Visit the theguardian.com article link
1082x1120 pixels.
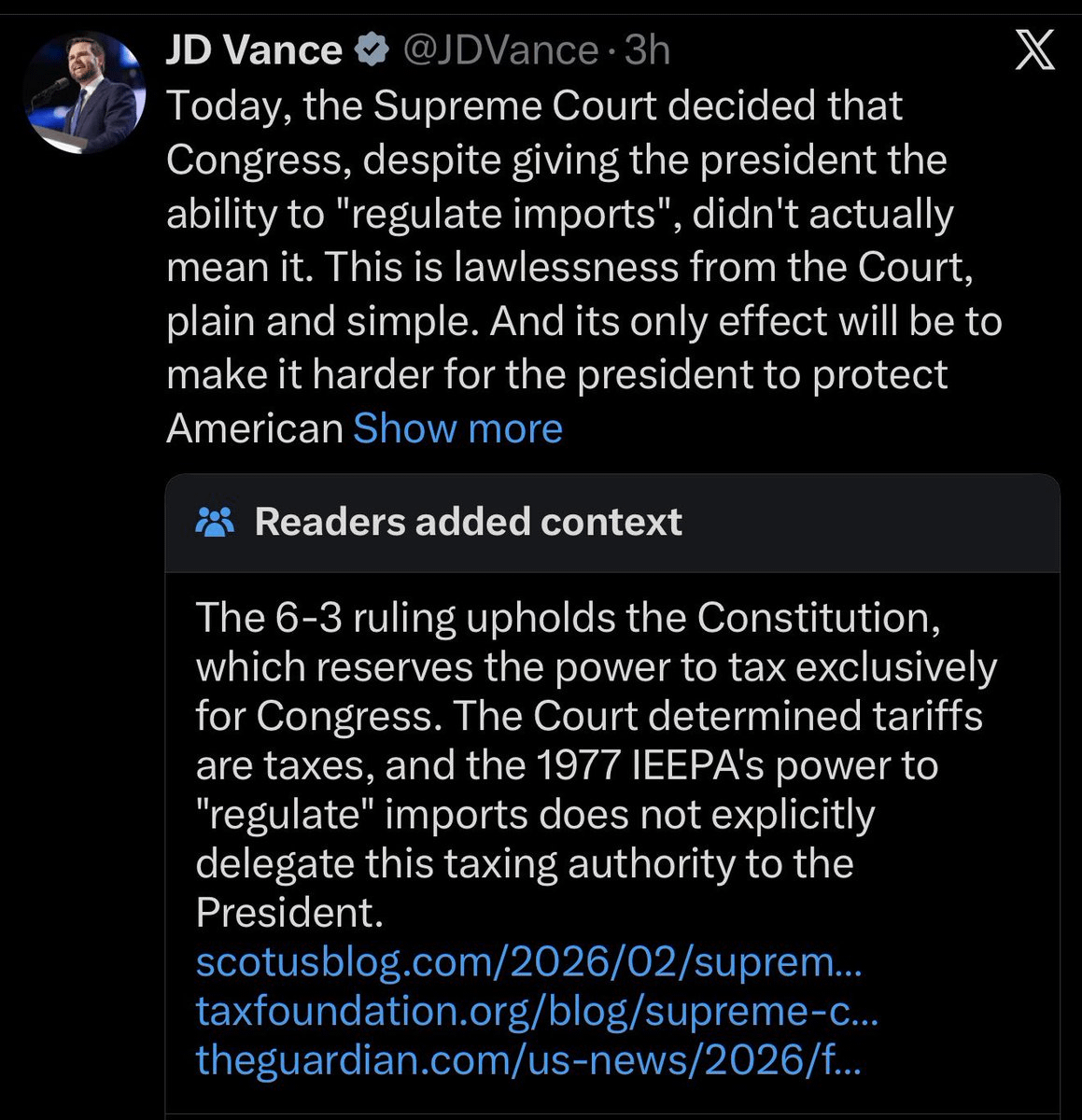pyautogui.click(x=528, y=1059)
